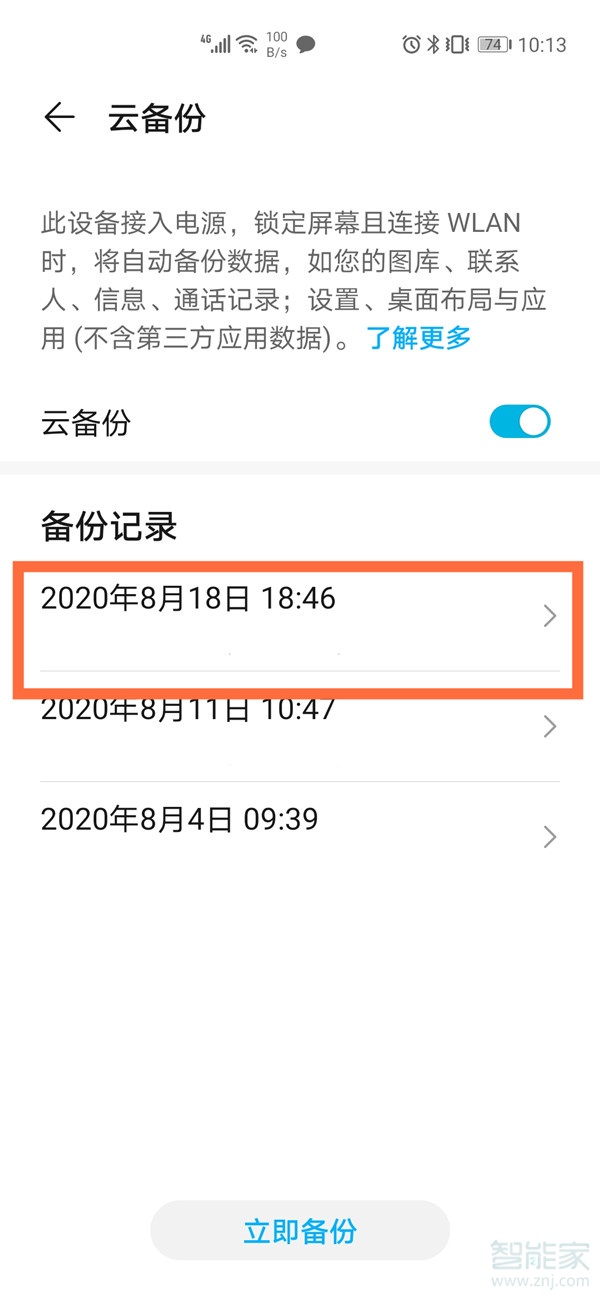Tap the 立即备份 button
Viewport: 600px width, 1300px height.
300,1230
